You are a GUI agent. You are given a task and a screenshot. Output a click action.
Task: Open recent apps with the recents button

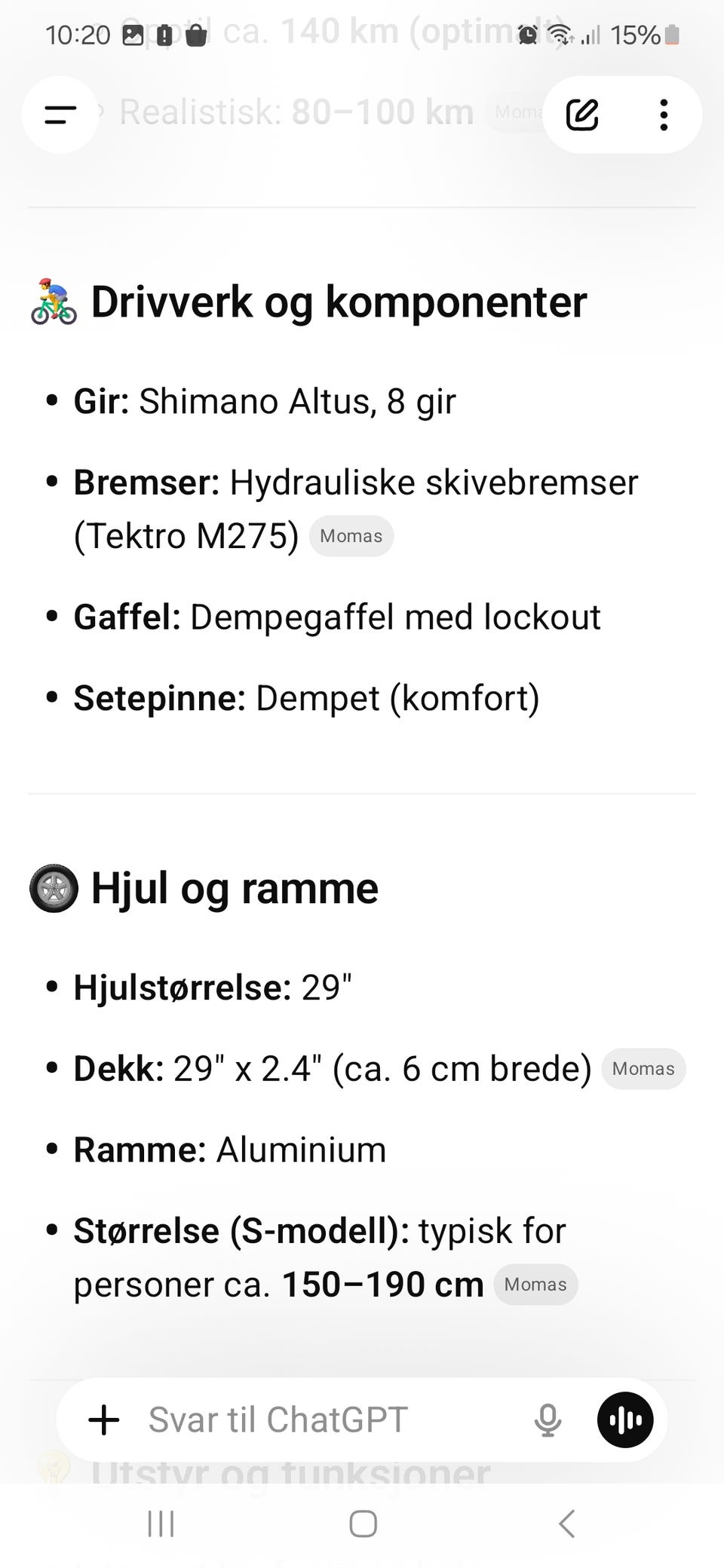coord(161,1523)
